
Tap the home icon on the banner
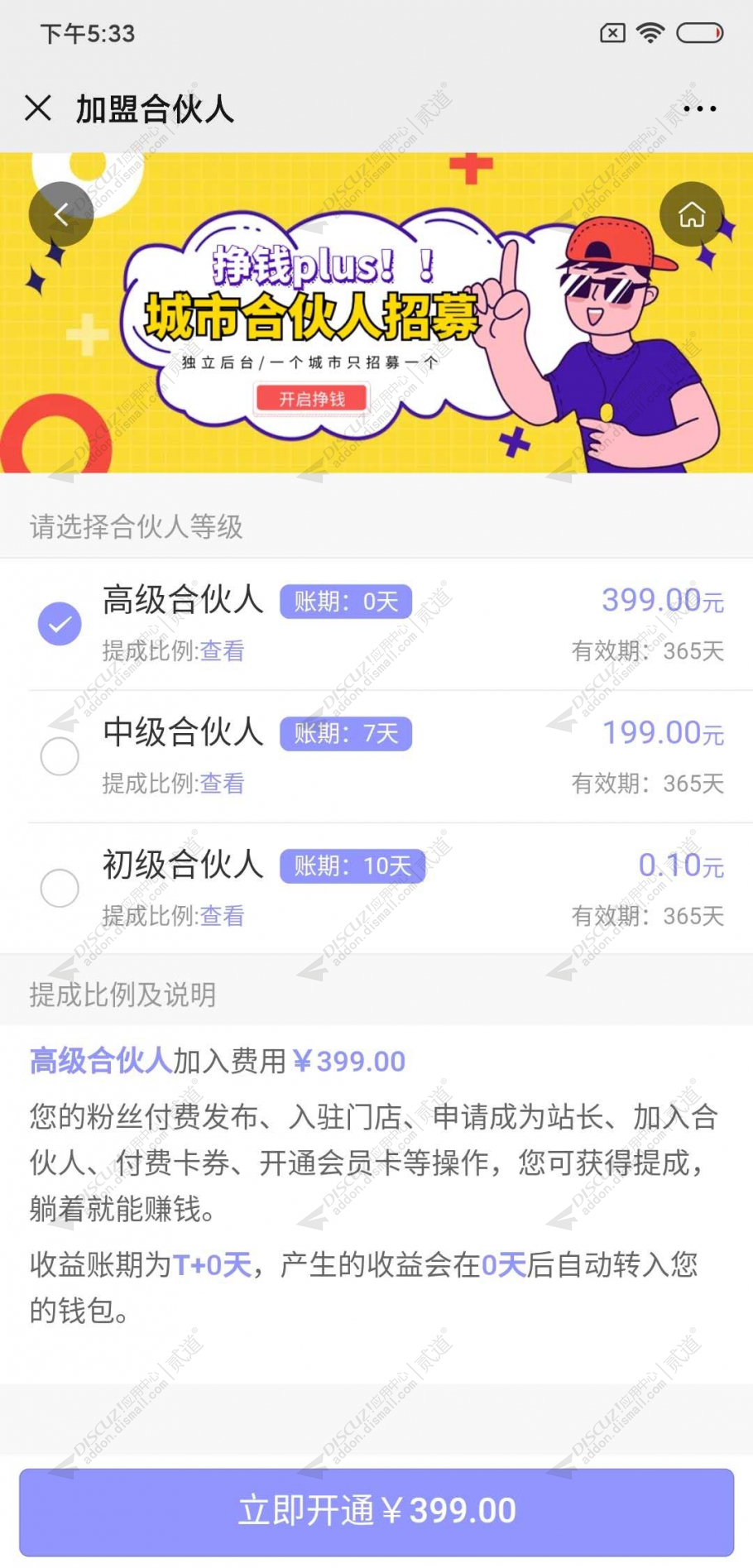coord(693,213)
